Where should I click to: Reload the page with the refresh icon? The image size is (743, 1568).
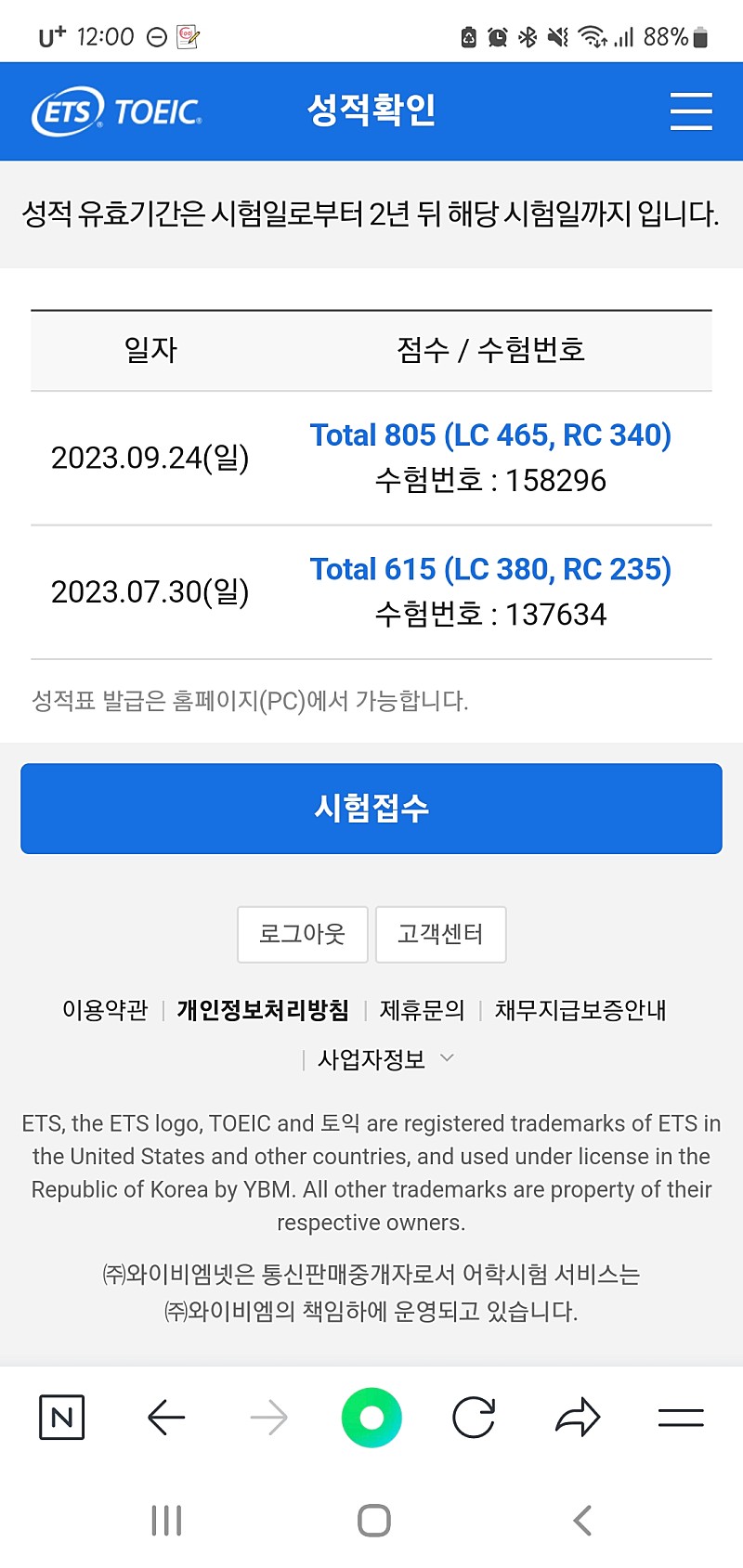click(474, 1418)
